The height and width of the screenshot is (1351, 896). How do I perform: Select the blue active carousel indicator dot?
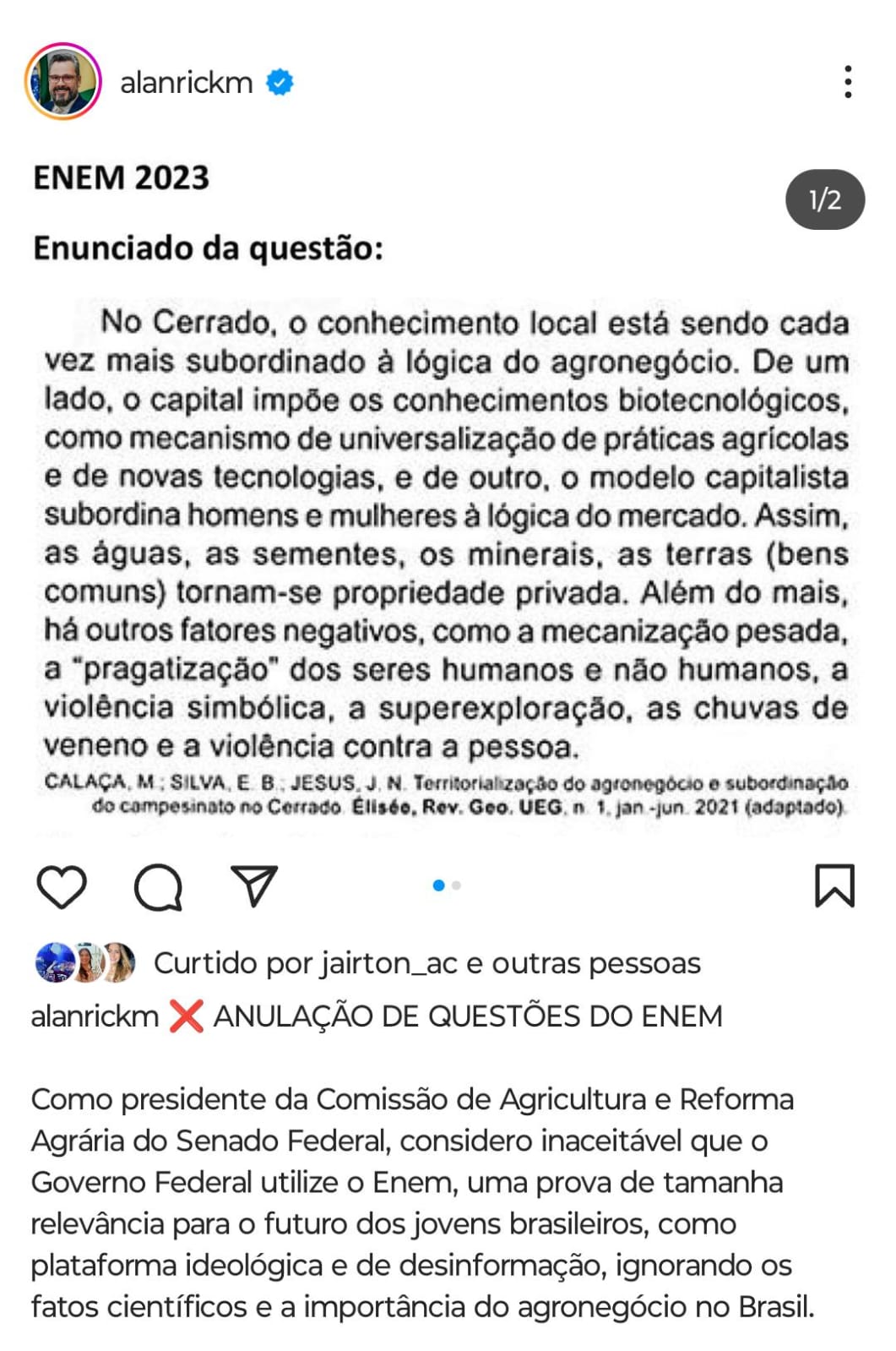pos(438,885)
